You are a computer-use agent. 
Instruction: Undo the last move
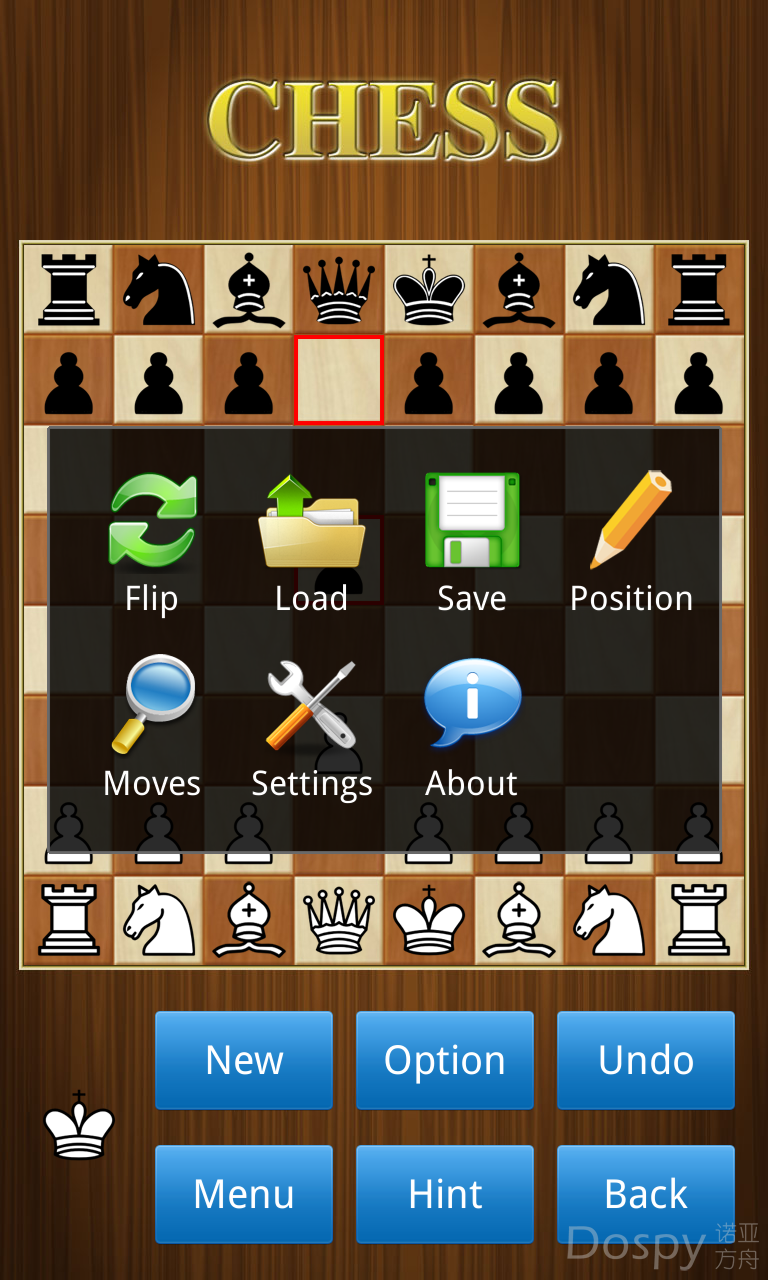[x=646, y=1060]
